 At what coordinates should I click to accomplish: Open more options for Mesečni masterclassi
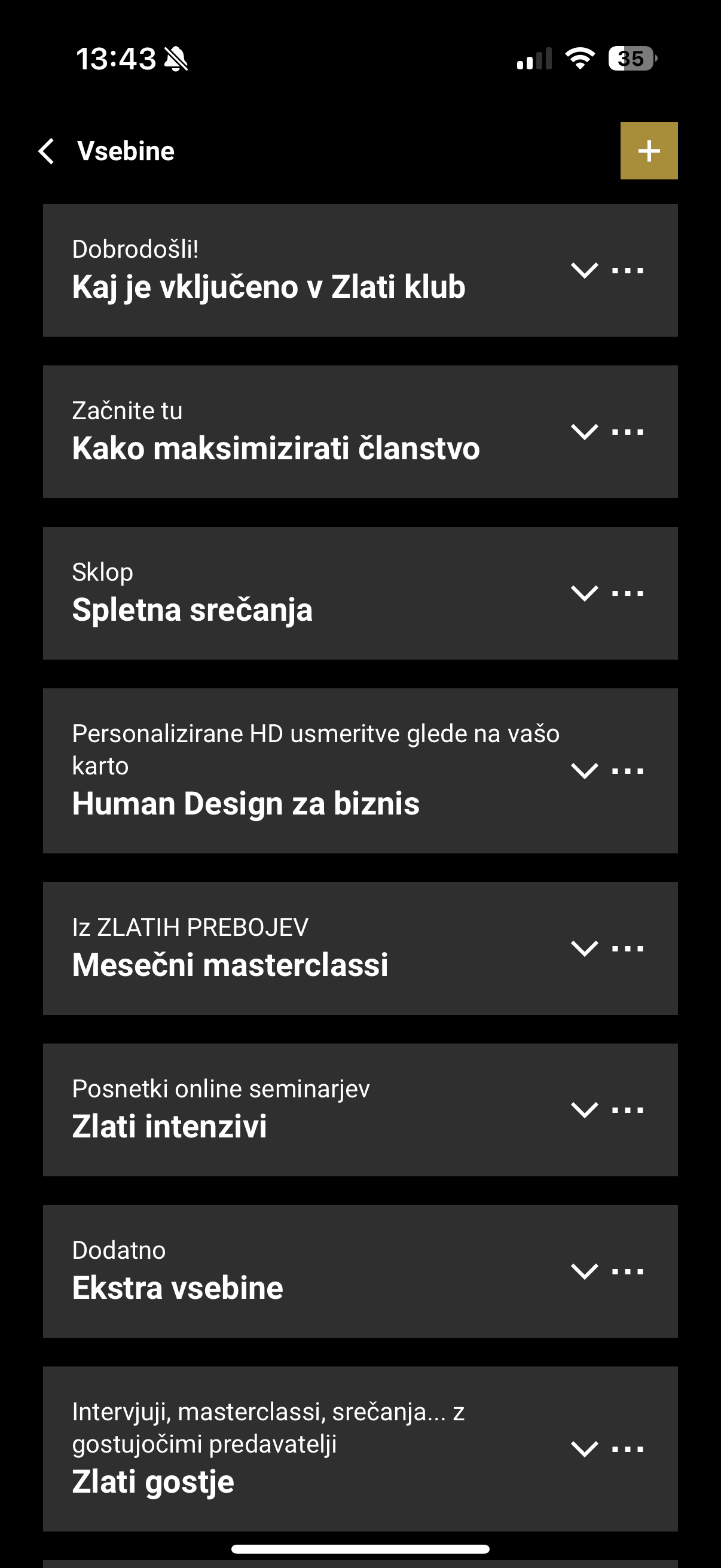coord(627,948)
